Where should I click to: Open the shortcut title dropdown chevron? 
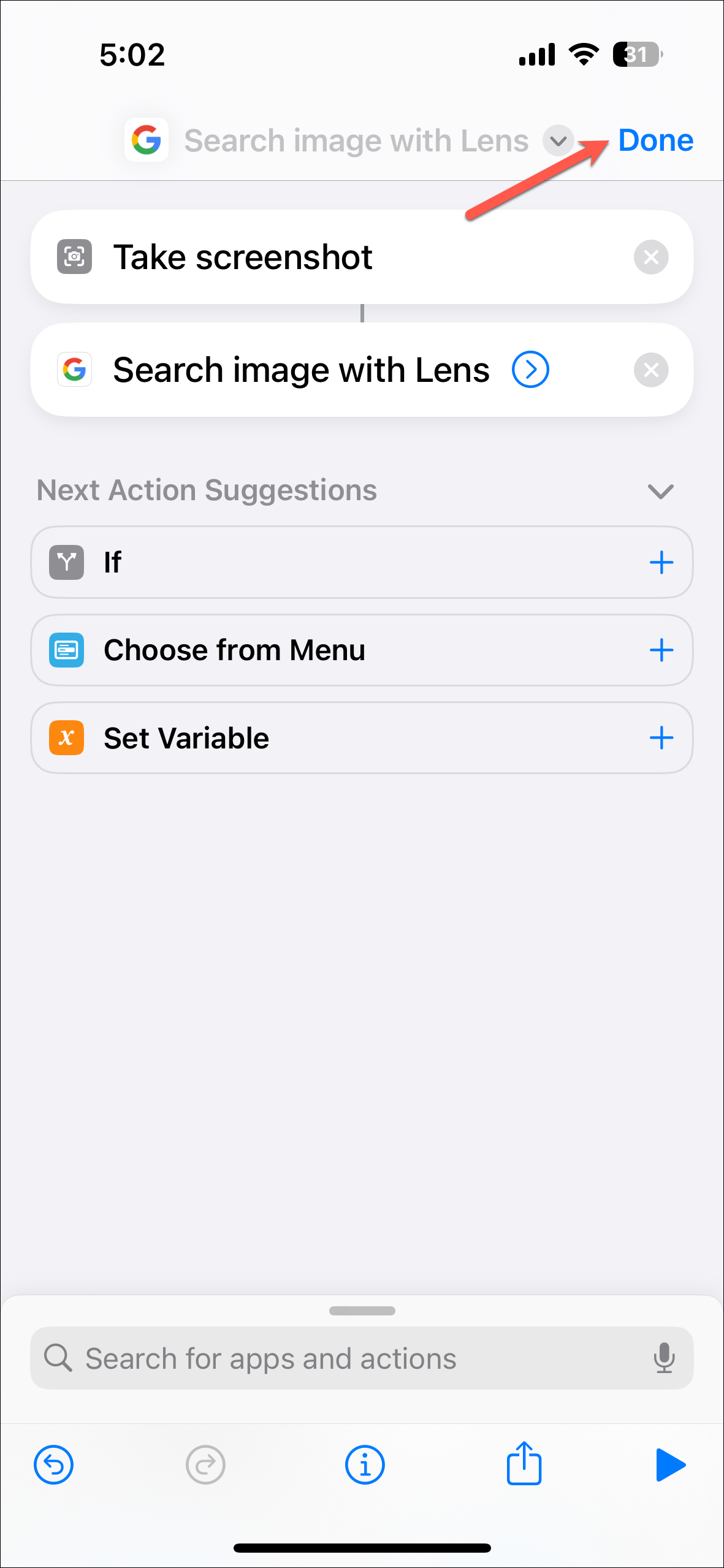557,141
